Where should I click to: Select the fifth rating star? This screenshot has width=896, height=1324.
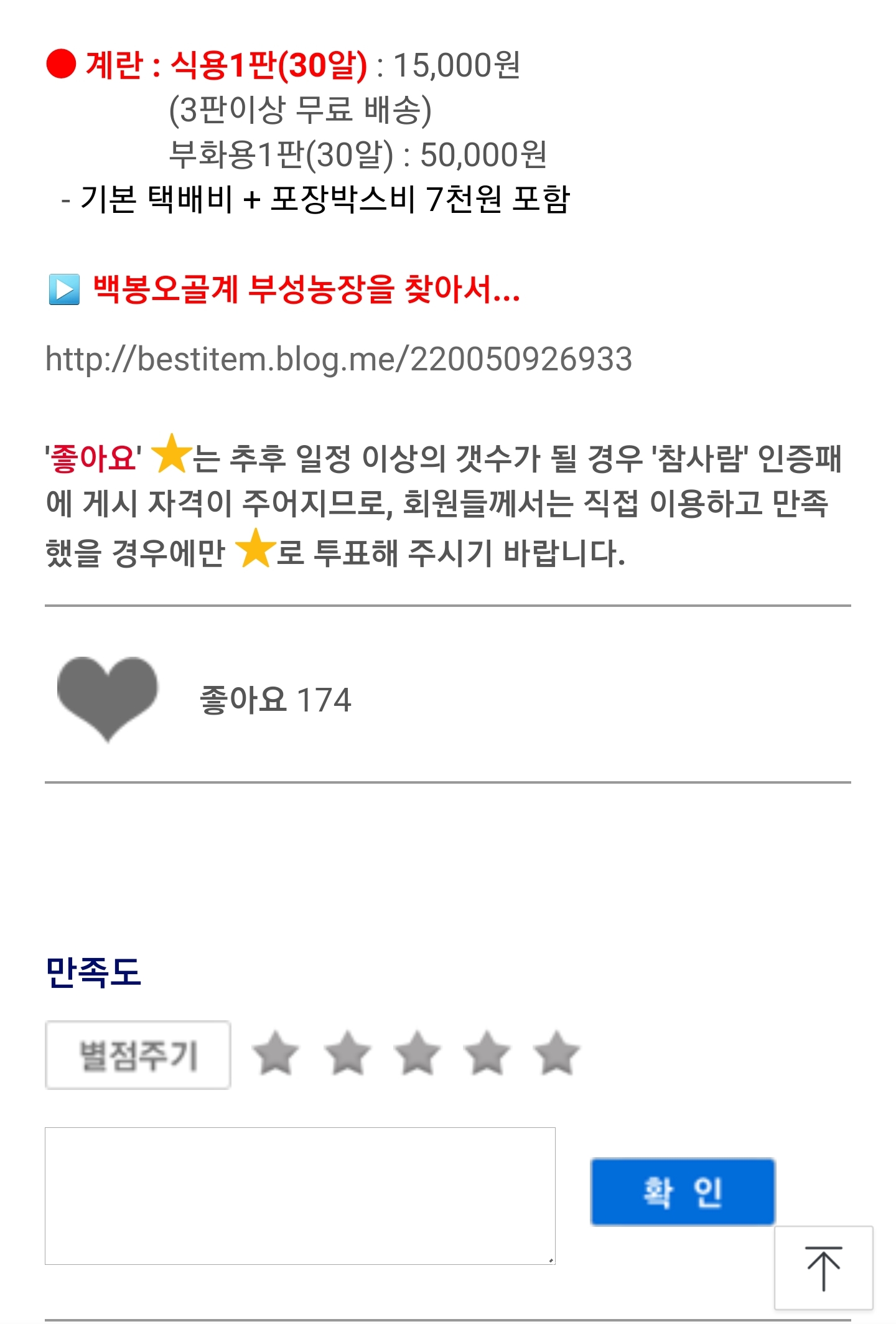tap(557, 1053)
